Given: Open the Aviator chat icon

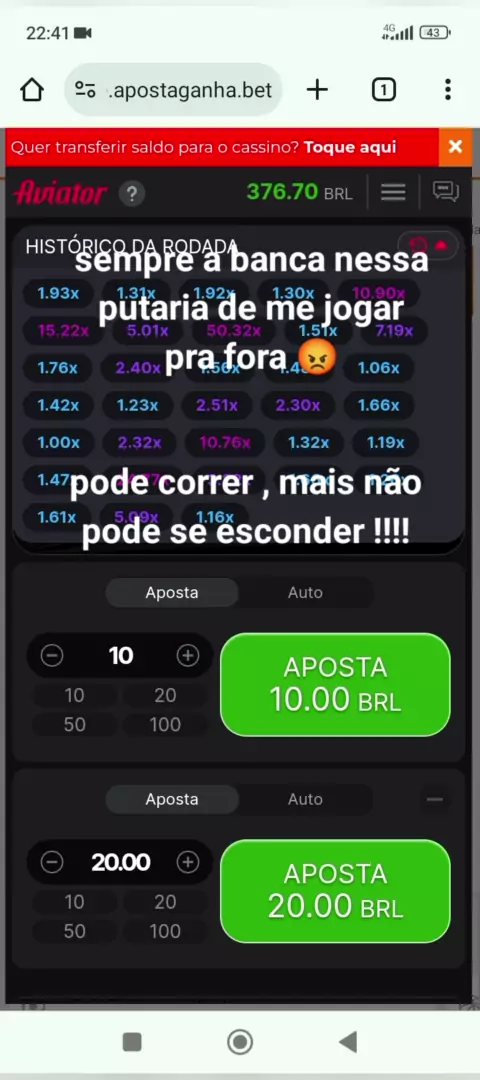Looking at the screenshot, I should [x=446, y=191].
